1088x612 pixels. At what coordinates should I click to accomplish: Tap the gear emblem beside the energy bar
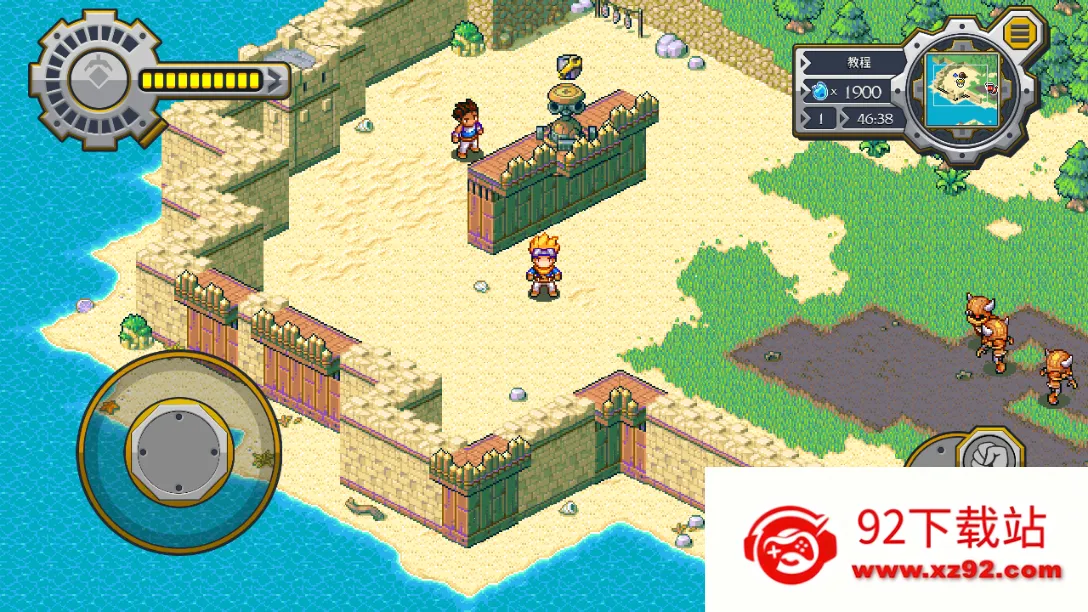[97, 78]
